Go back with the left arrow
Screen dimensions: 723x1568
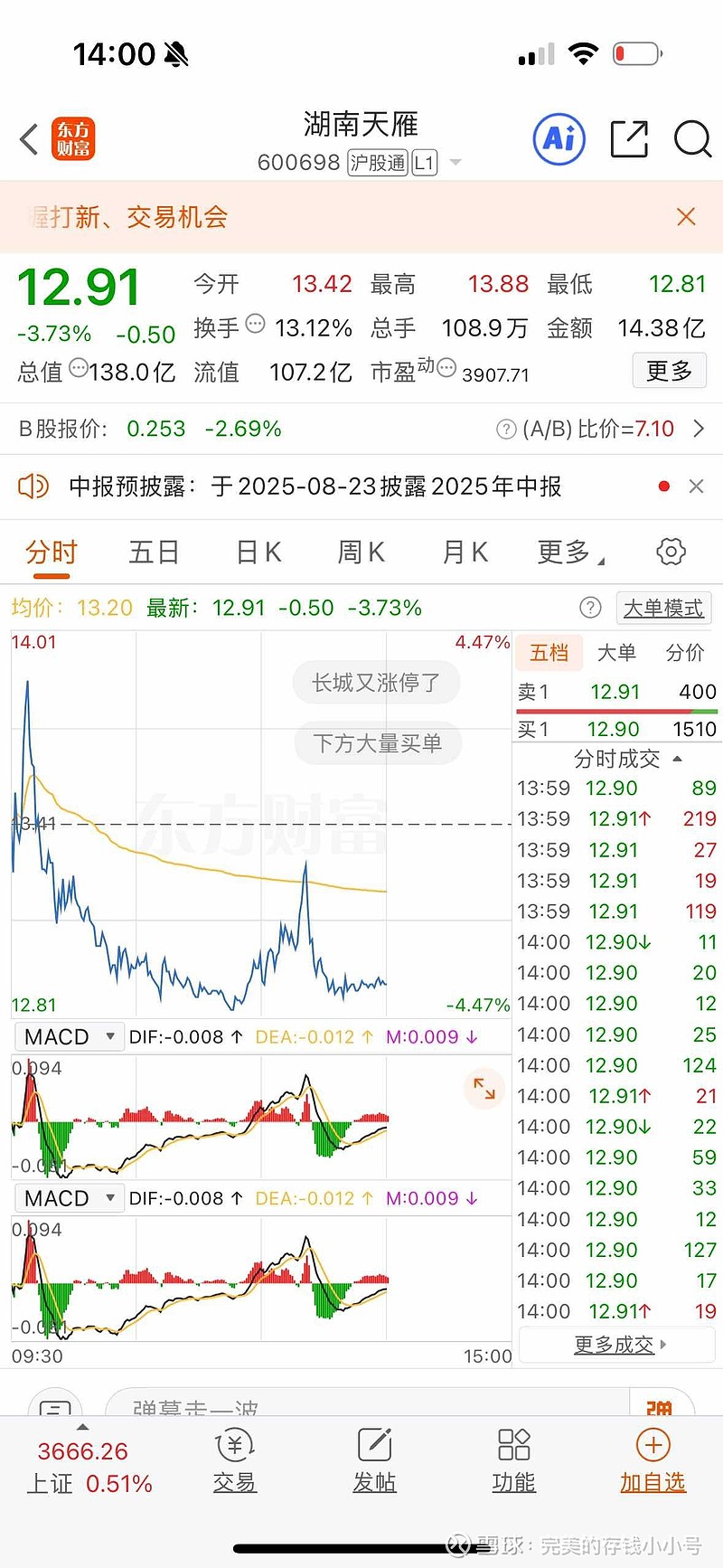(29, 139)
